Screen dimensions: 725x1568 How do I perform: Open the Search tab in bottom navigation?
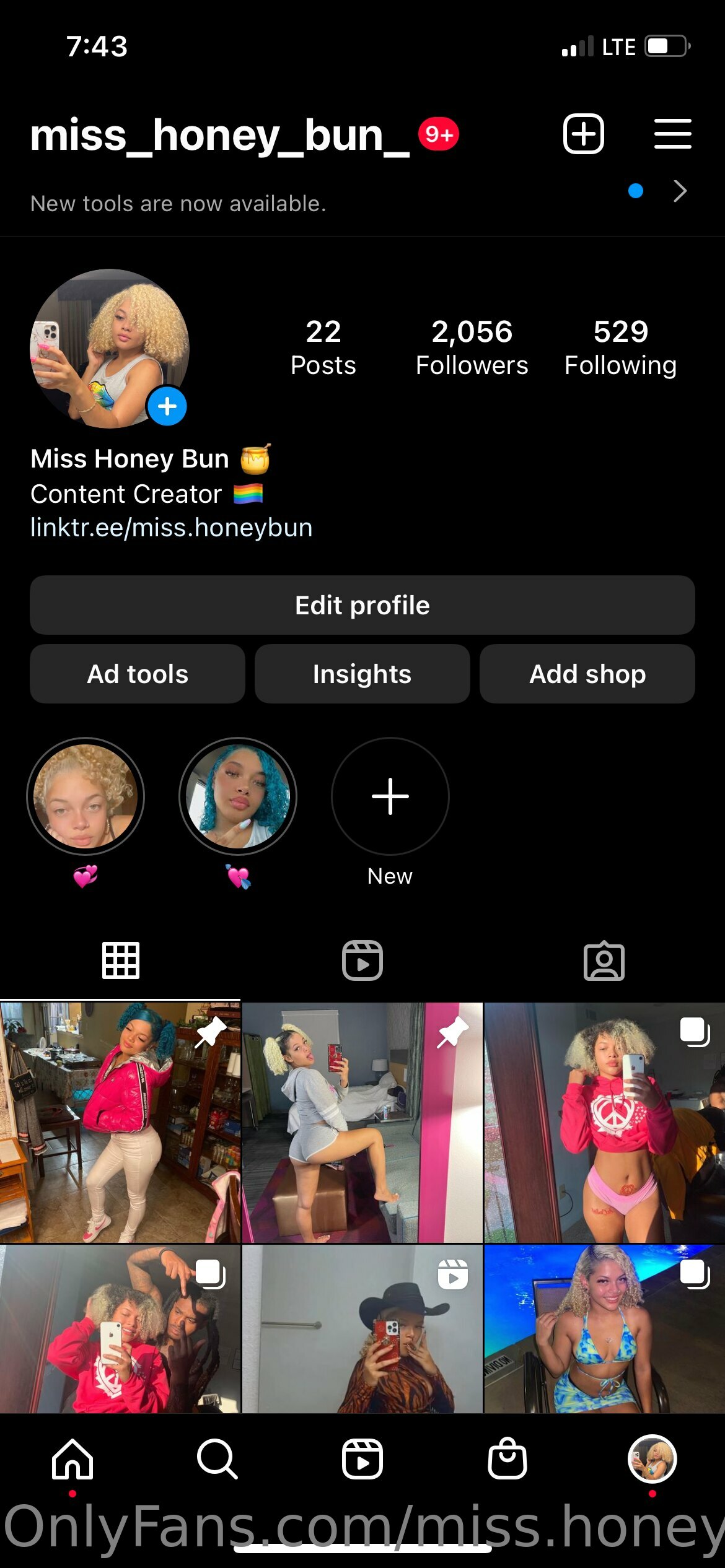[217, 1459]
